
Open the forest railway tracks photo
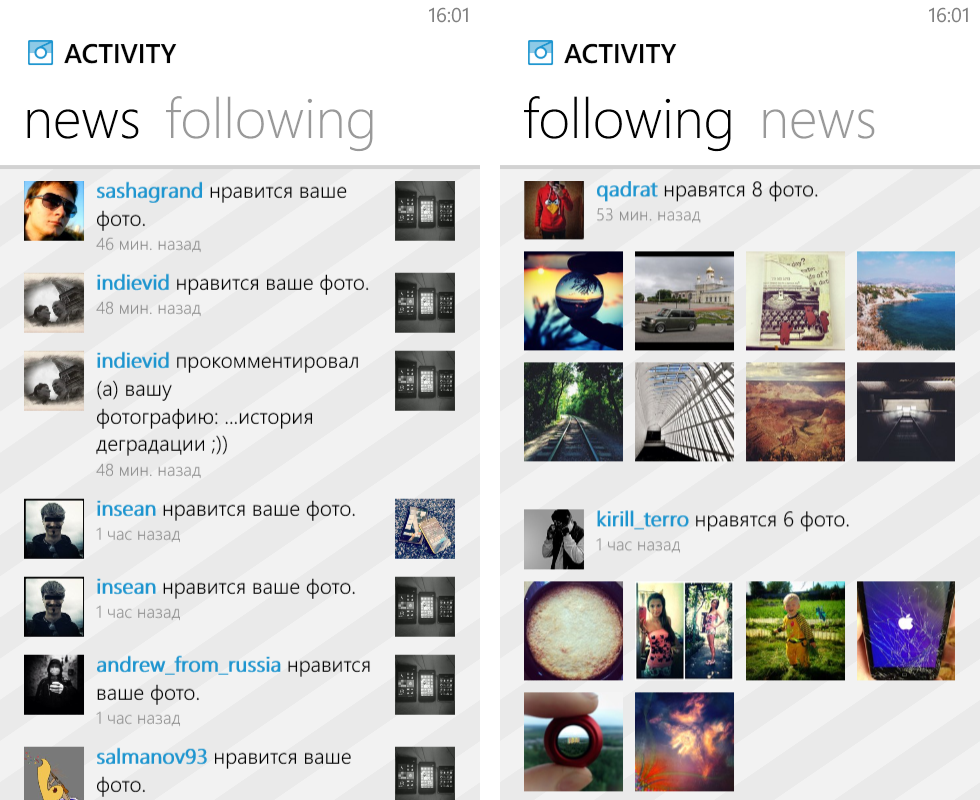pos(573,411)
